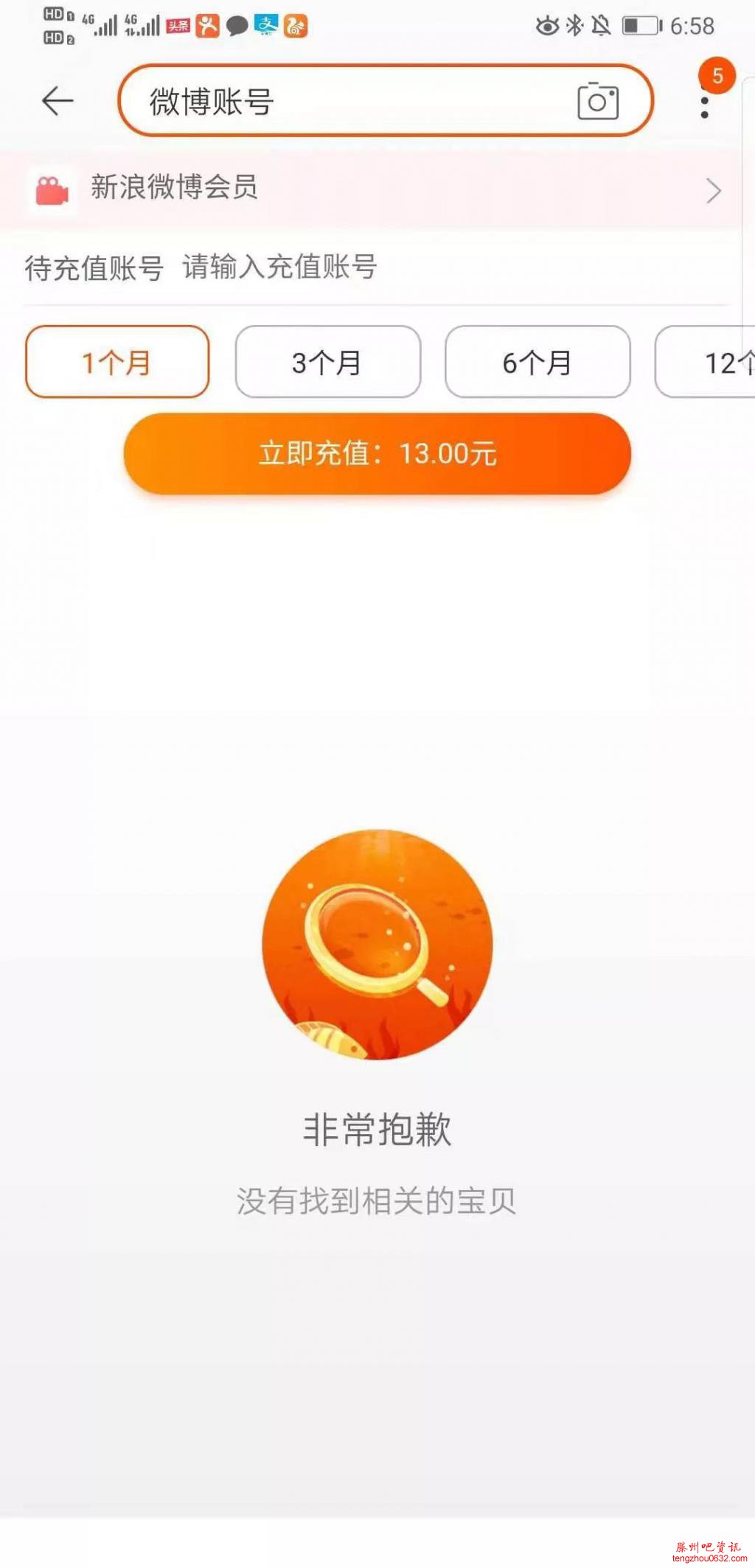This screenshot has width=755, height=1568.
Task: Enter the account in 请输入充值账号 field
Action: [442, 267]
